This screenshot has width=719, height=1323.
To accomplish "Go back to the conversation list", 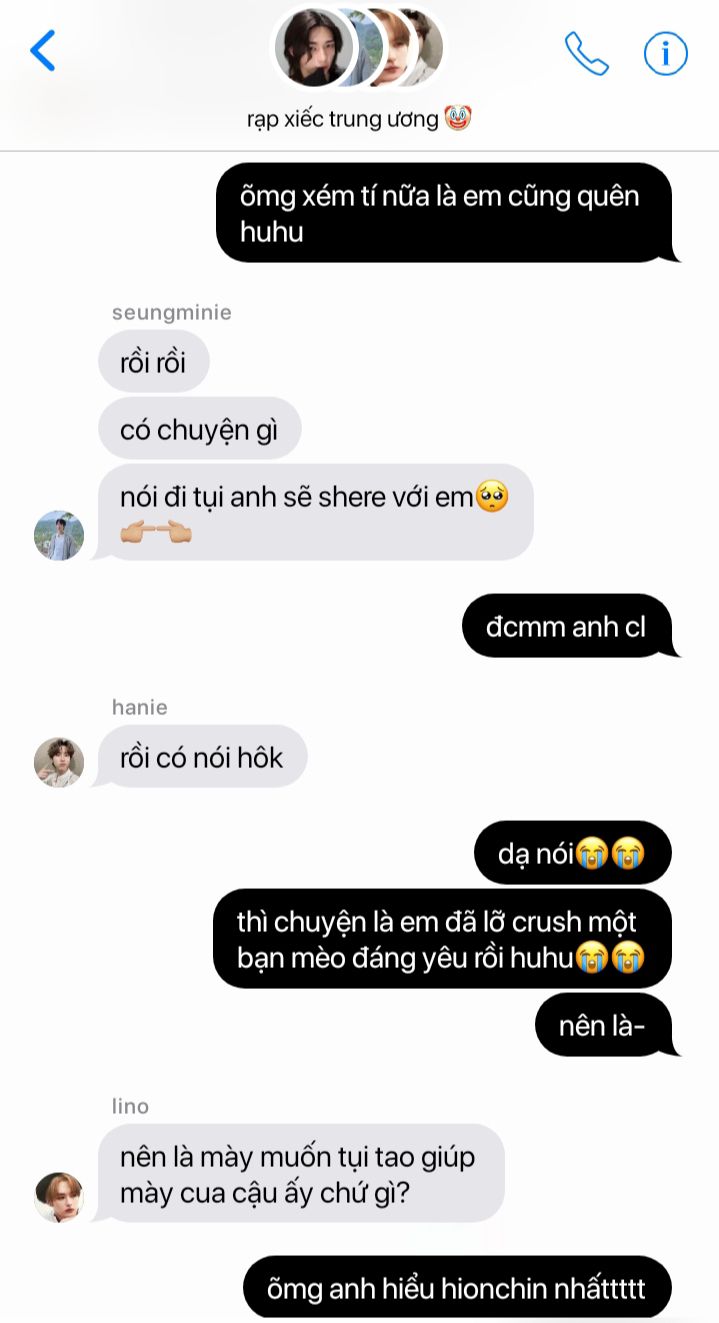I will tap(43, 51).
